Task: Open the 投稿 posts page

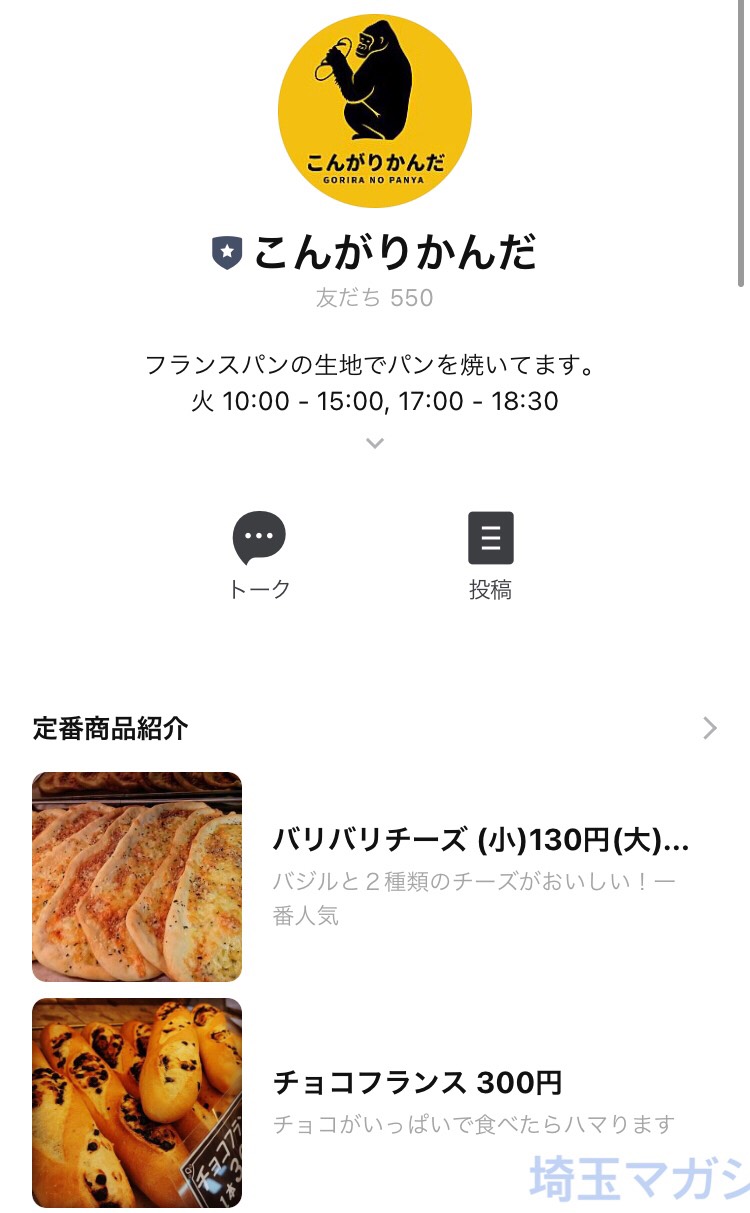Action: 490,554
